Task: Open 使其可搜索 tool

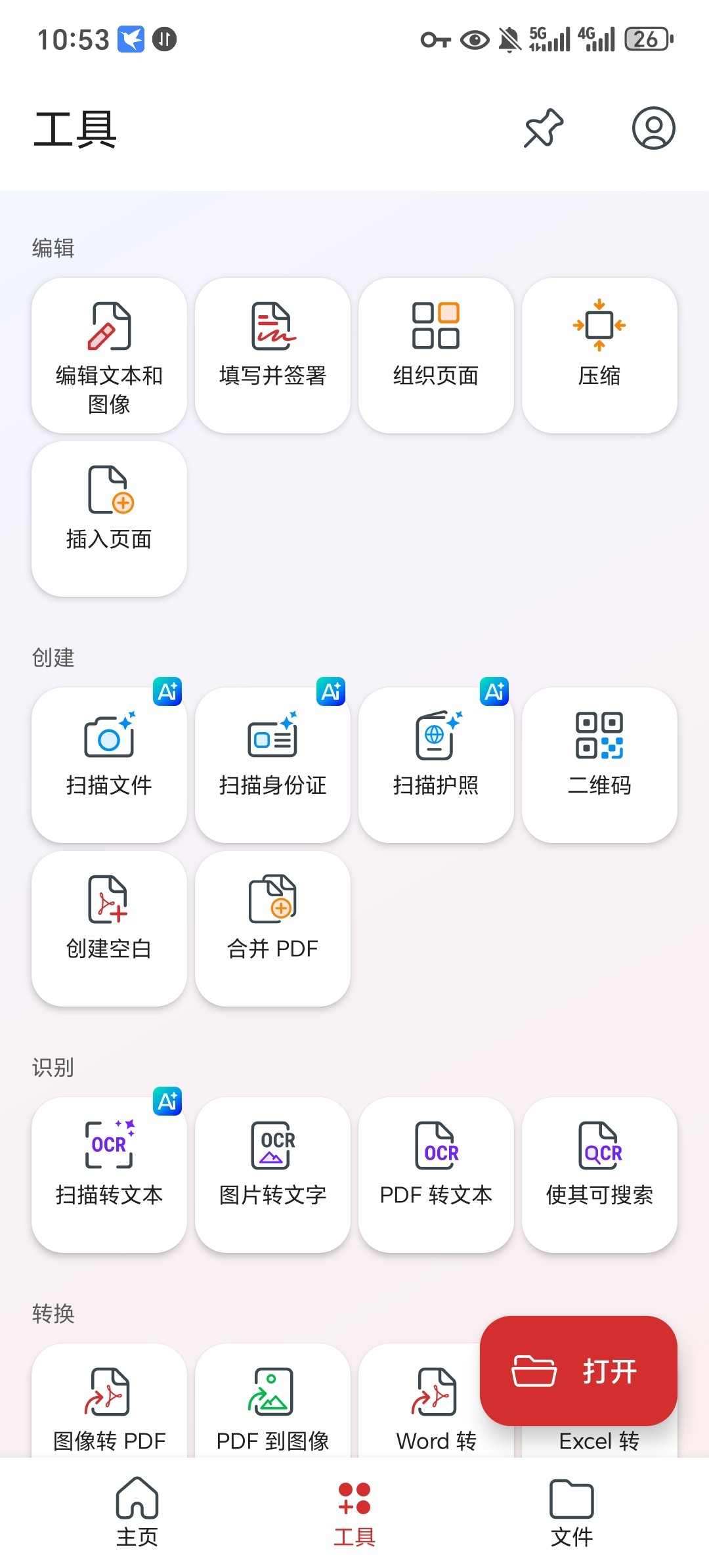Action: (x=599, y=1175)
